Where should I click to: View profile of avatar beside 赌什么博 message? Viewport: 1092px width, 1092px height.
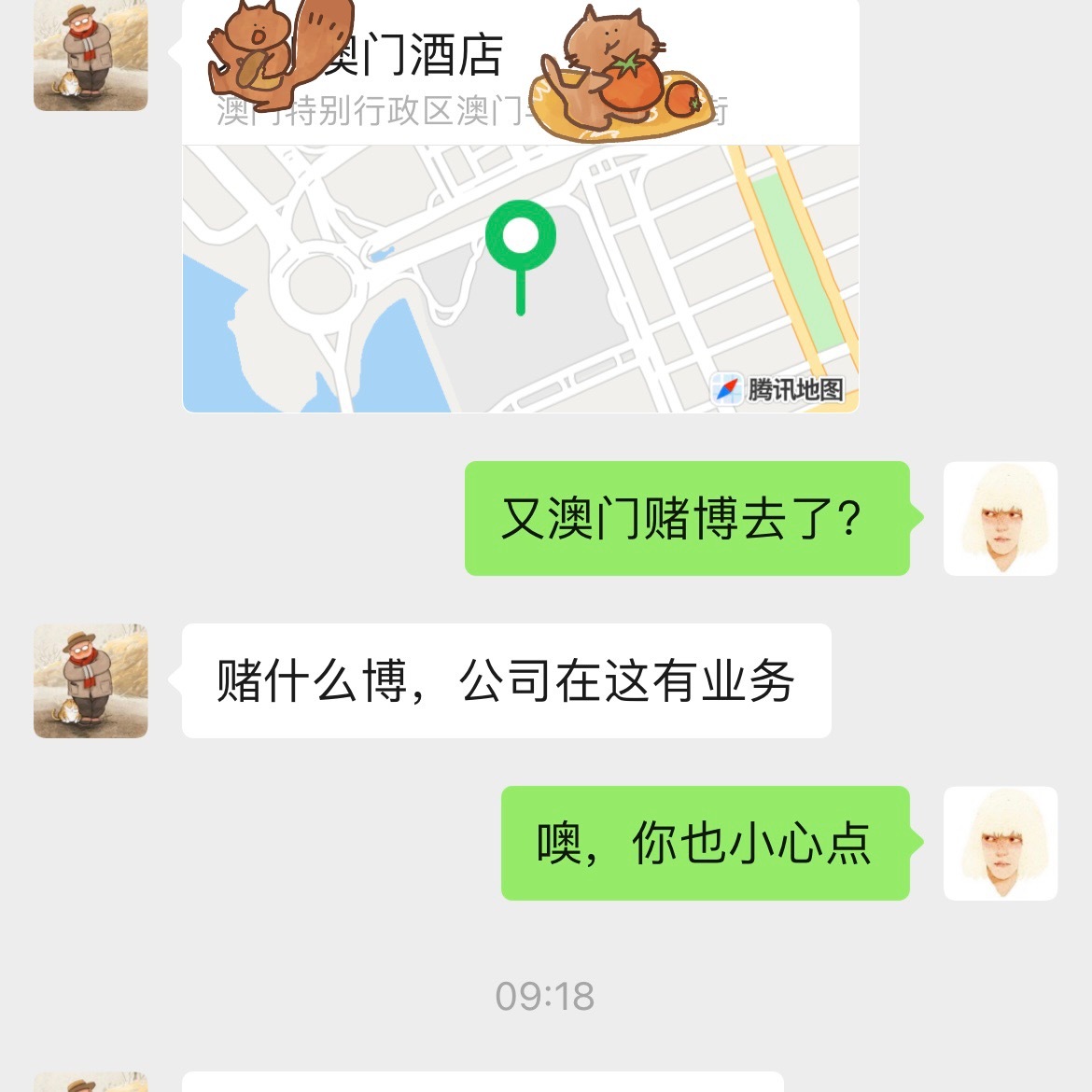point(91,680)
